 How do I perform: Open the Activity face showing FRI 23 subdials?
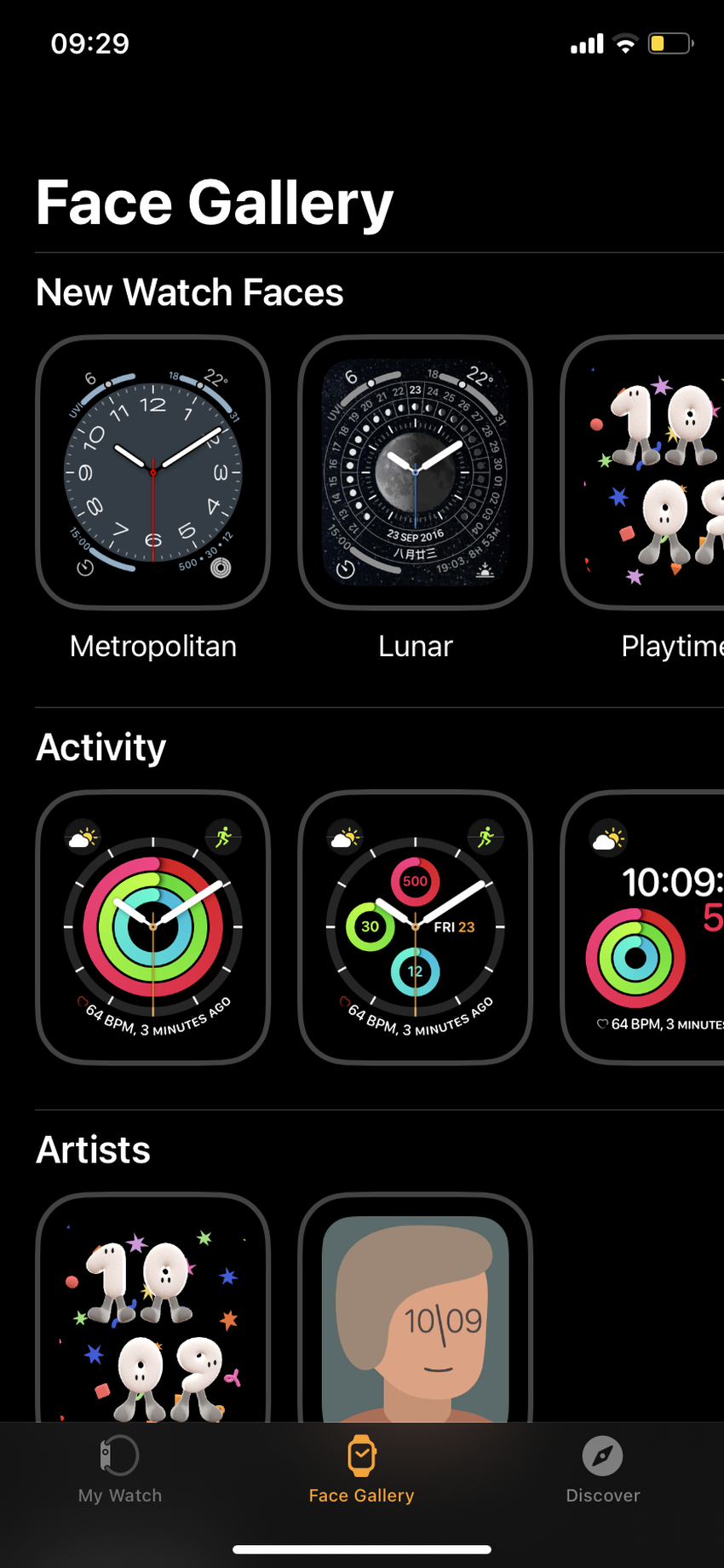tap(415, 927)
